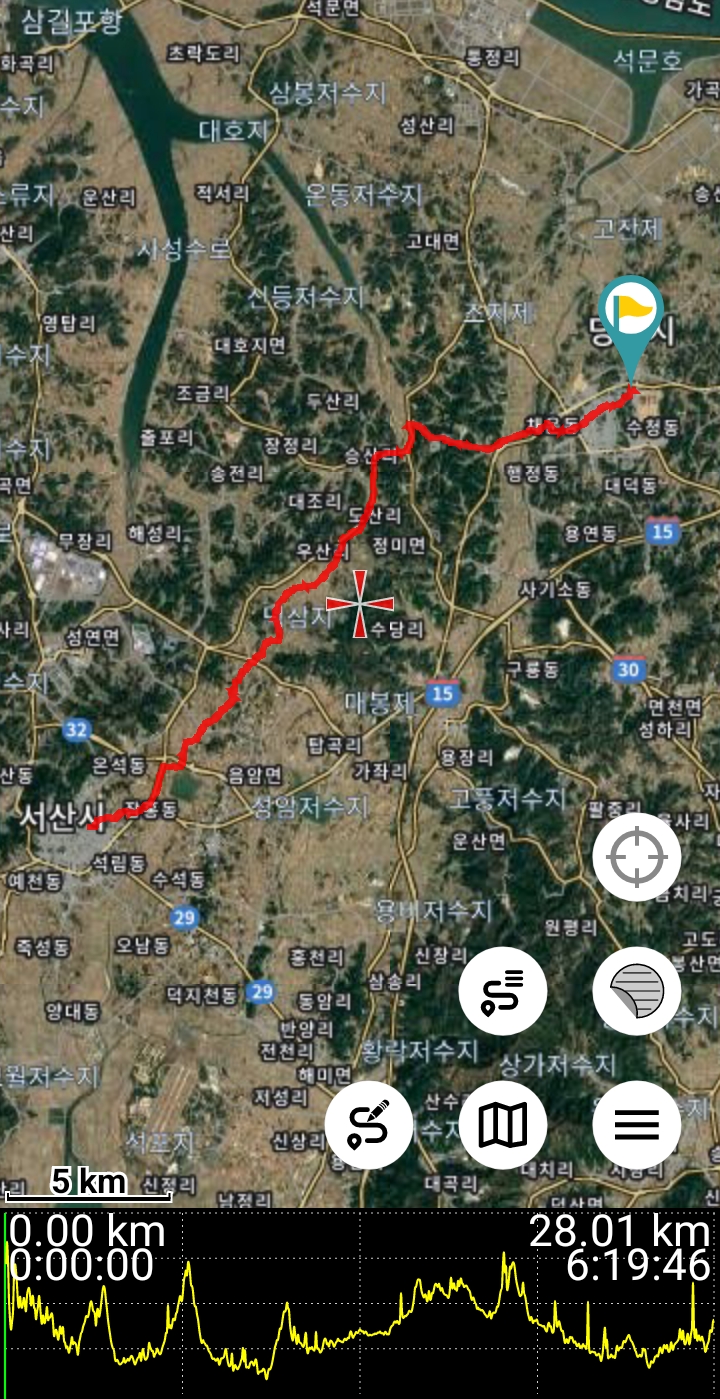720x1399 pixels.
Task: Open the map selection button
Action: coord(503,1125)
